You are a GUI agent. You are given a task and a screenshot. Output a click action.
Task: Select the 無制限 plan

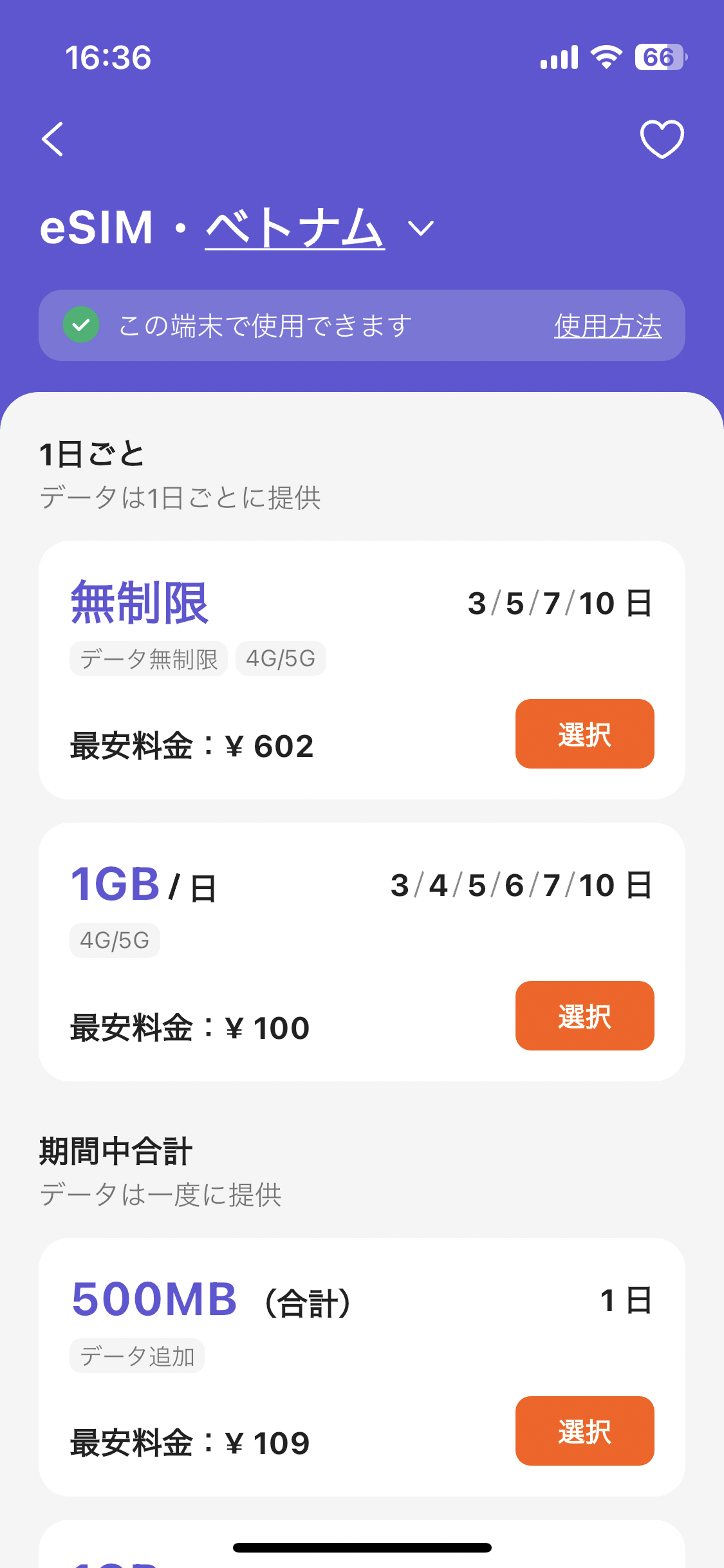tap(584, 734)
